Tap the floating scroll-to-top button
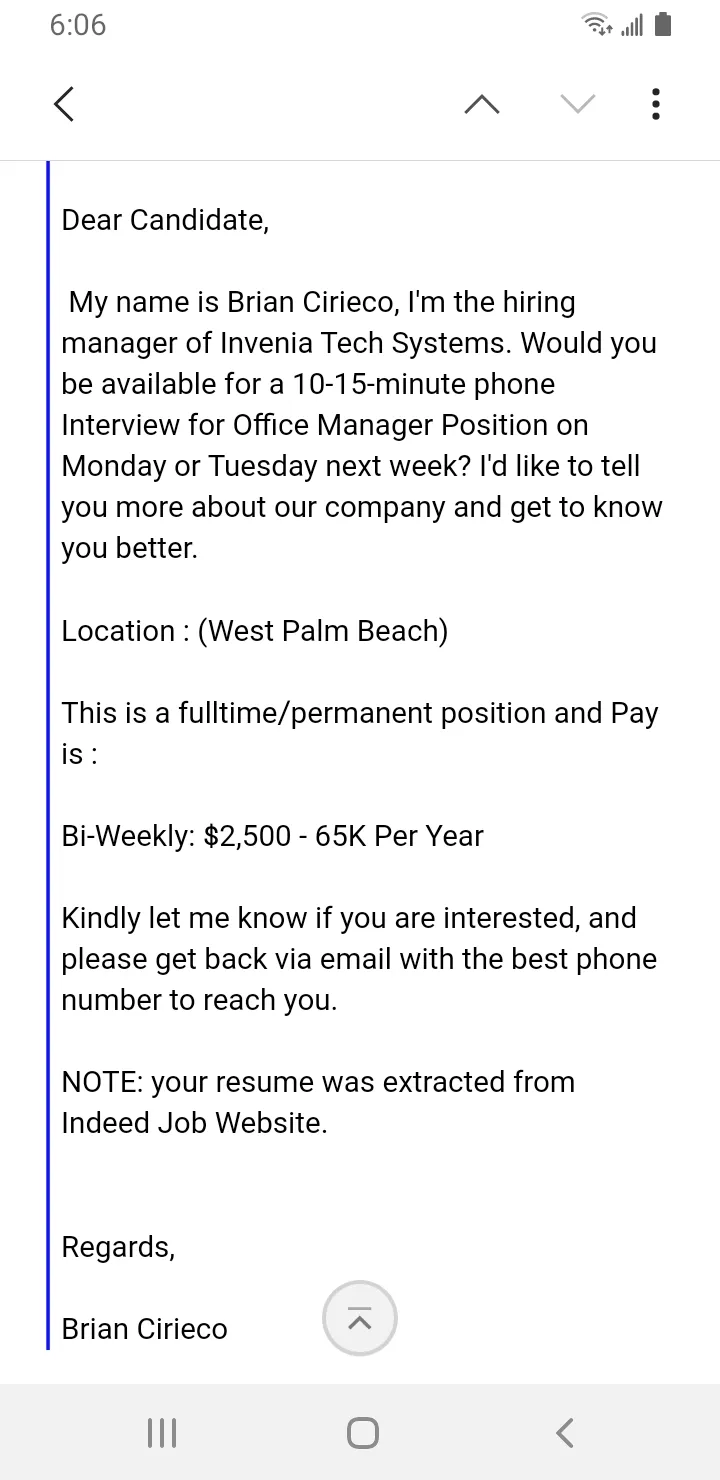This screenshot has width=720, height=1480. [360, 1319]
